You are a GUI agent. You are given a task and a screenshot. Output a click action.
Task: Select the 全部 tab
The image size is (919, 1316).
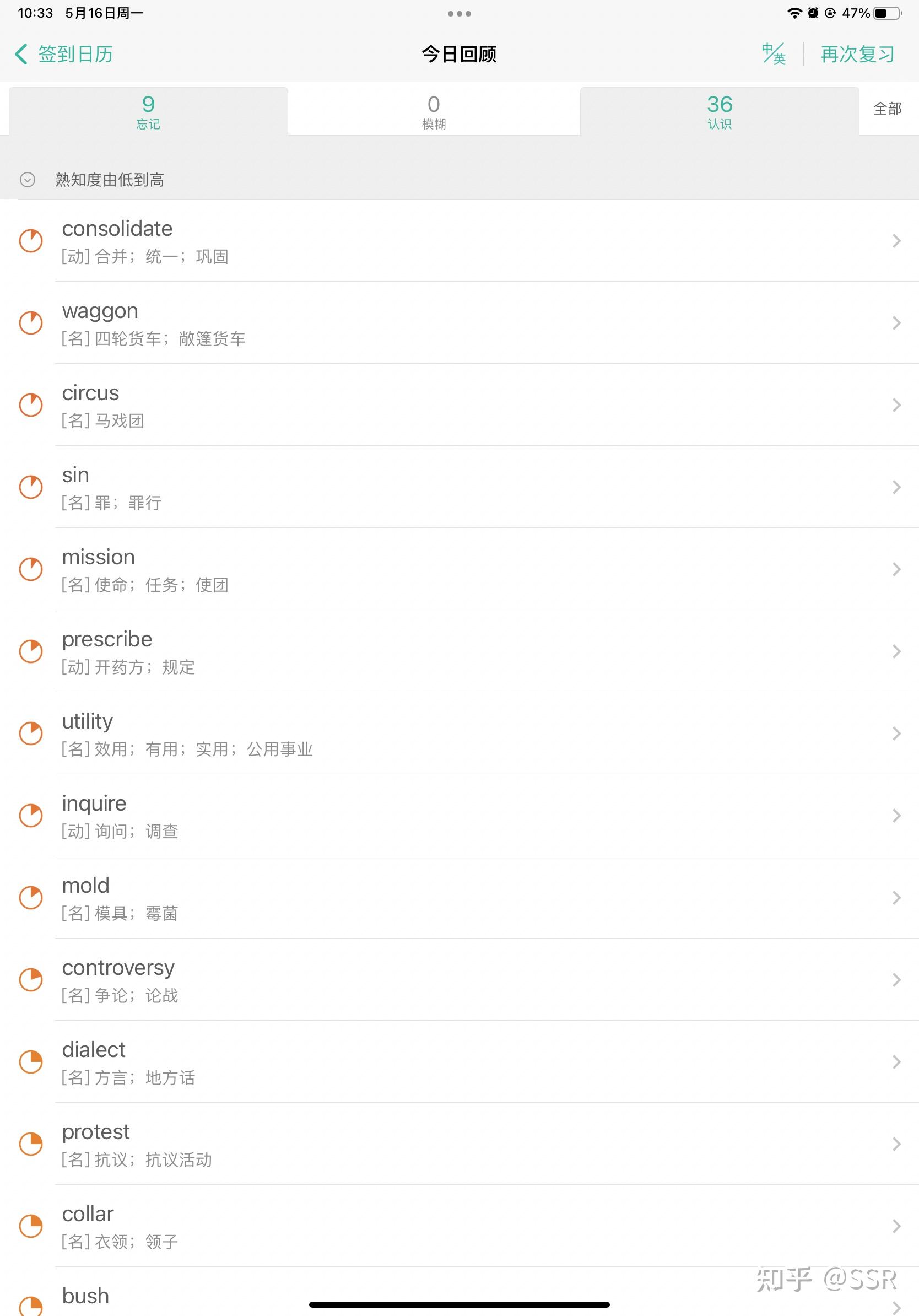tap(887, 109)
